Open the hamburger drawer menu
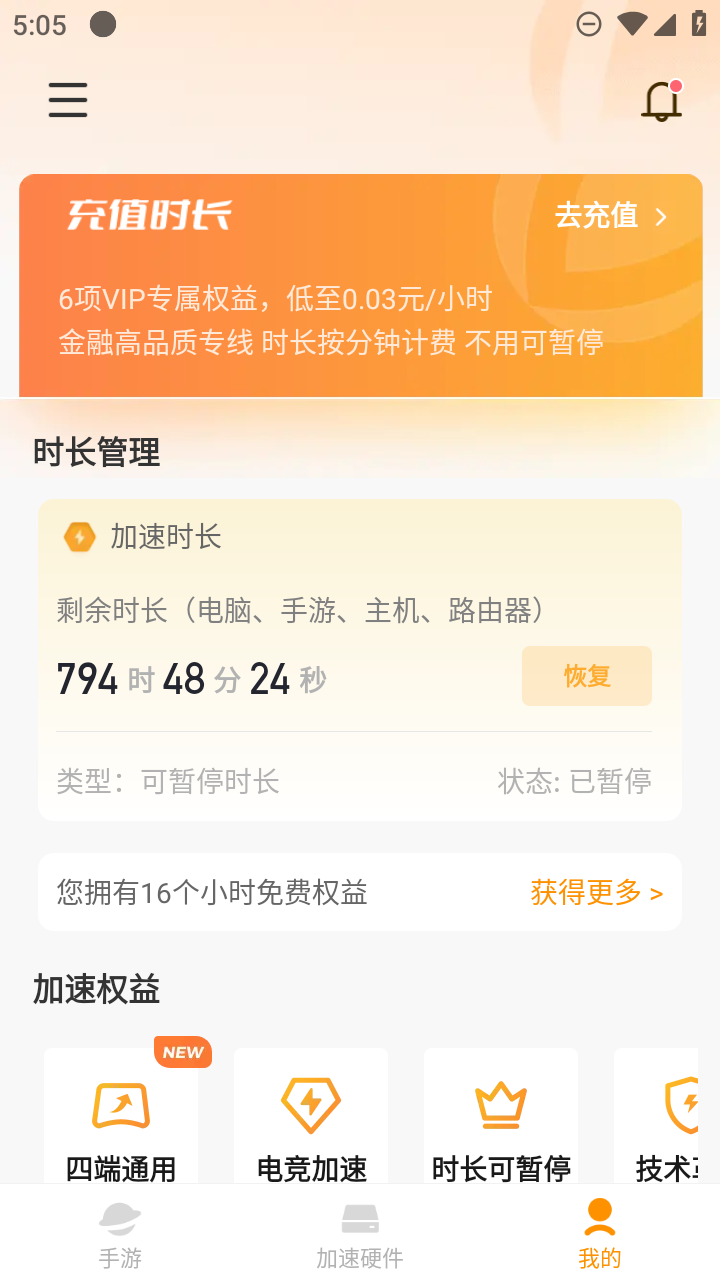This screenshot has height=1280, width=720. [x=68, y=100]
